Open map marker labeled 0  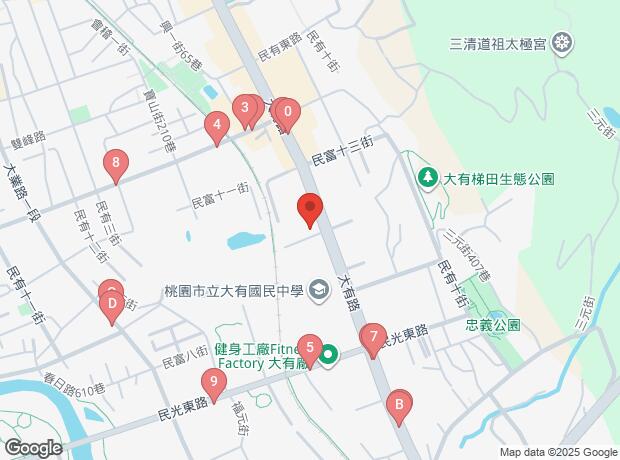pyautogui.click(x=288, y=116)
